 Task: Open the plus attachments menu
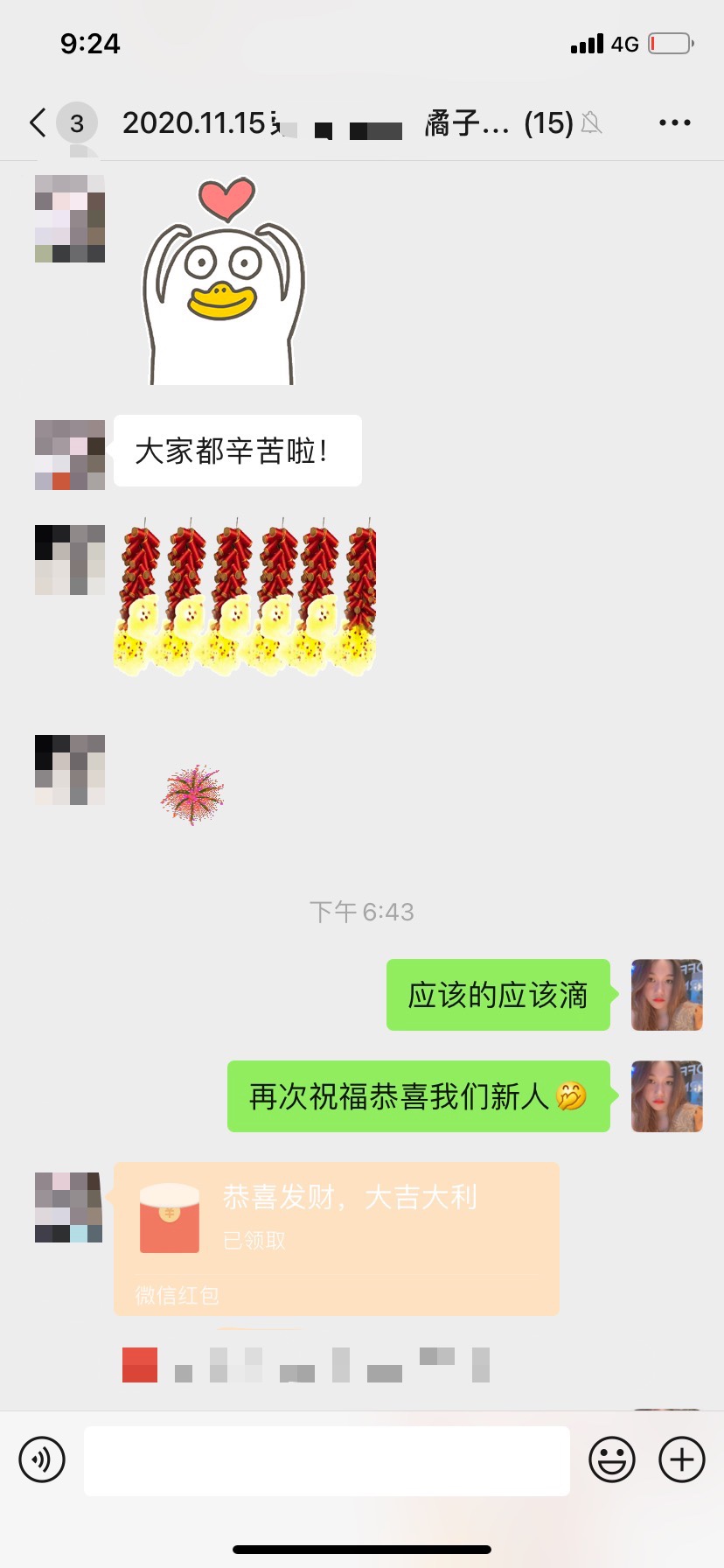(x=682, y=1459)
